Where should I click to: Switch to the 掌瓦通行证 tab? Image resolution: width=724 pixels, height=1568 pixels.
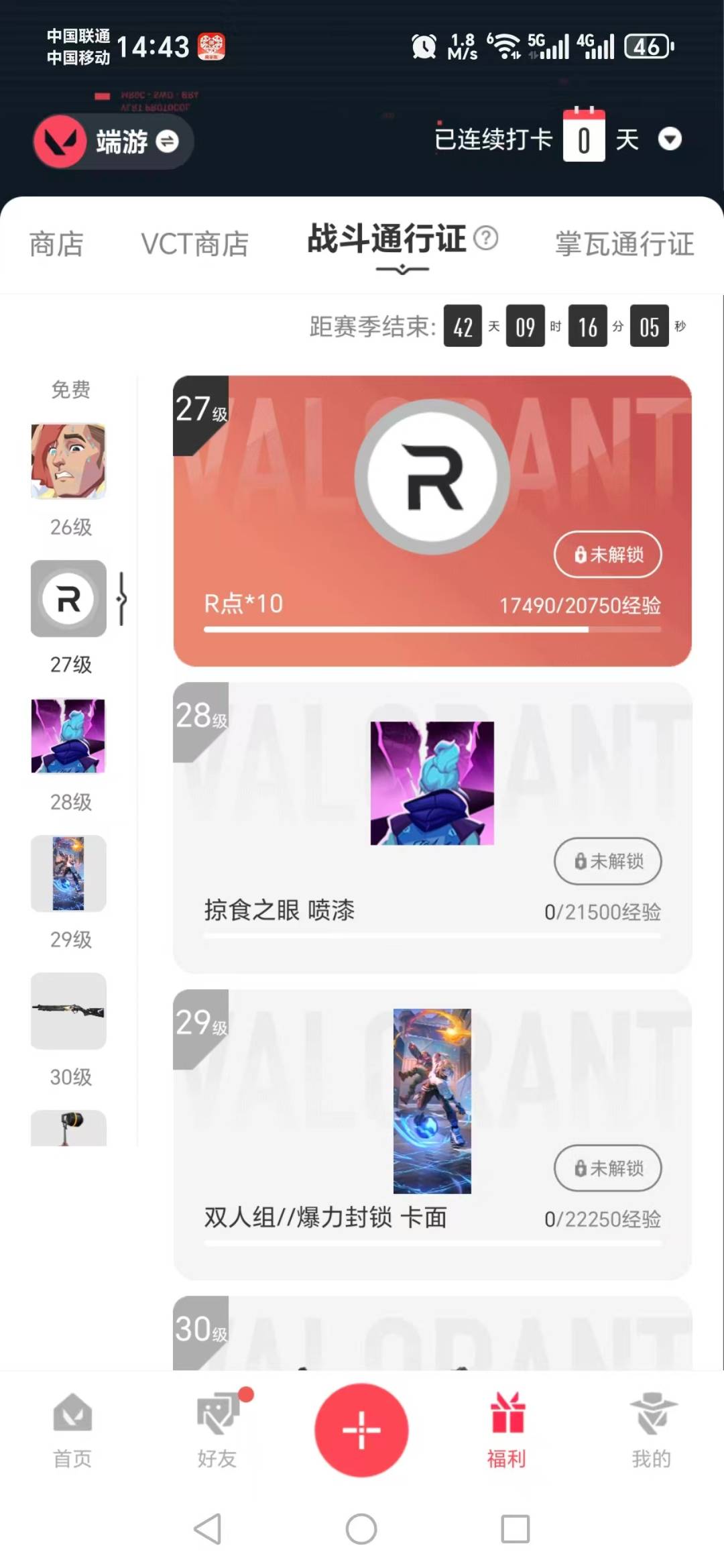pos(624,244)
